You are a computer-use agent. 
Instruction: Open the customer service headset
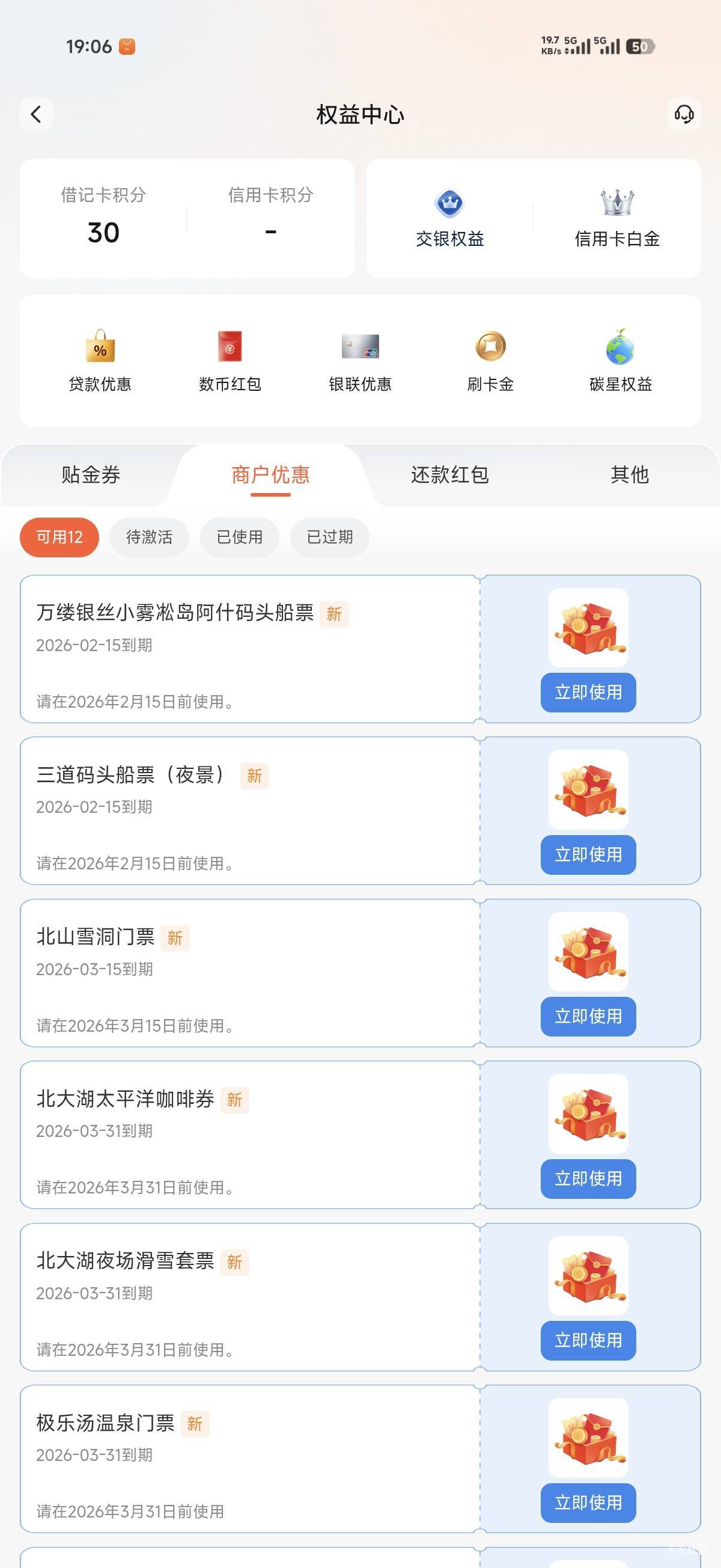pyautogui.click(x=684, y=114)
